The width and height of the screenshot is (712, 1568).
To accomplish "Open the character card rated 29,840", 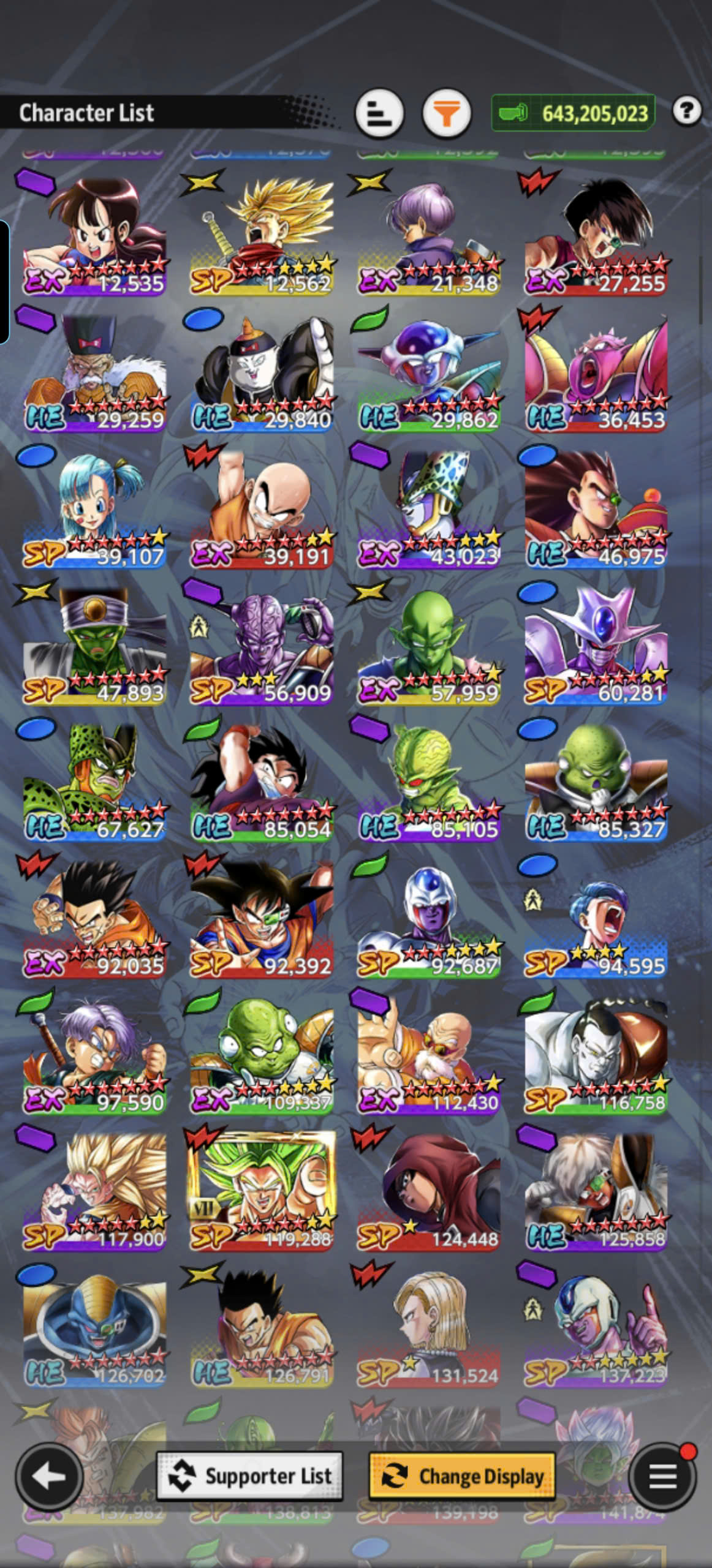I will click(262, 372).
